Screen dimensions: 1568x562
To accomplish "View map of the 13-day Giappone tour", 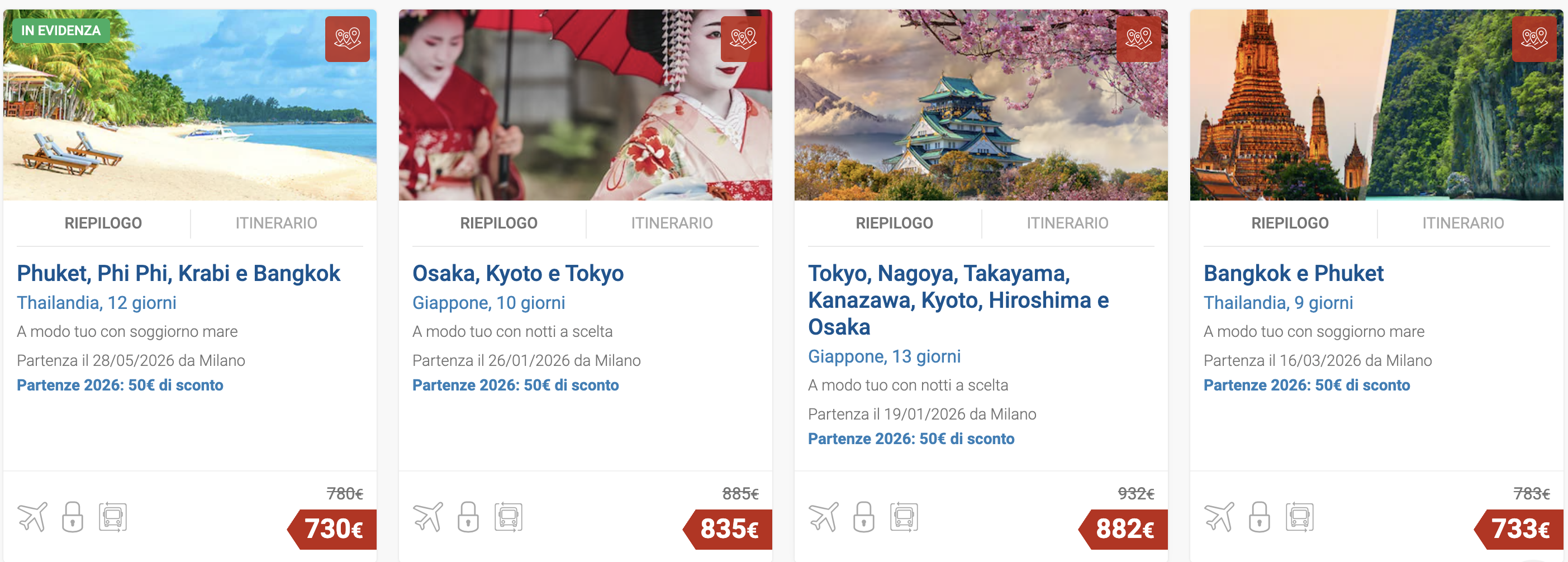I will tap(1138, 39).
